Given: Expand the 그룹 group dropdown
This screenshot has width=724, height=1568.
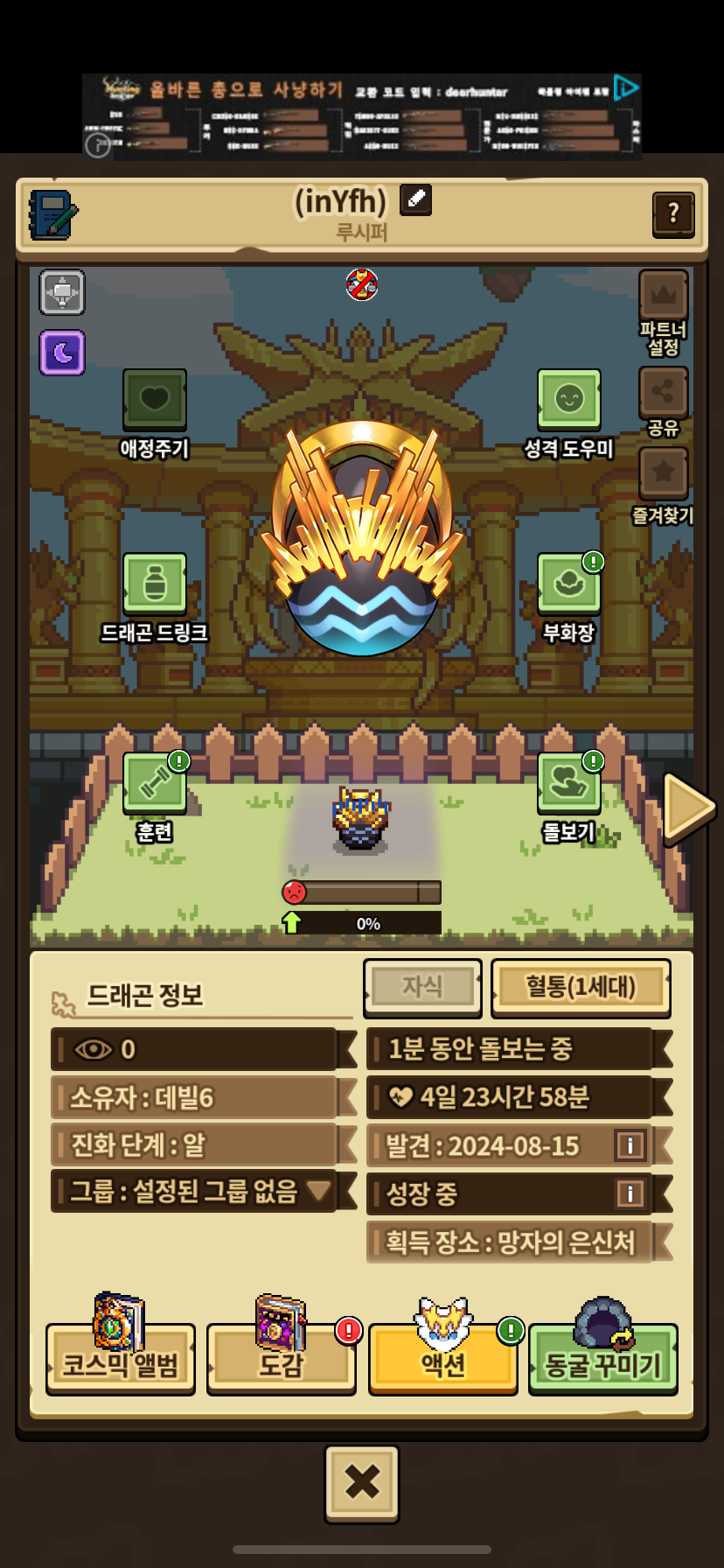Looking at the screenshot, I should (318, 1191).
